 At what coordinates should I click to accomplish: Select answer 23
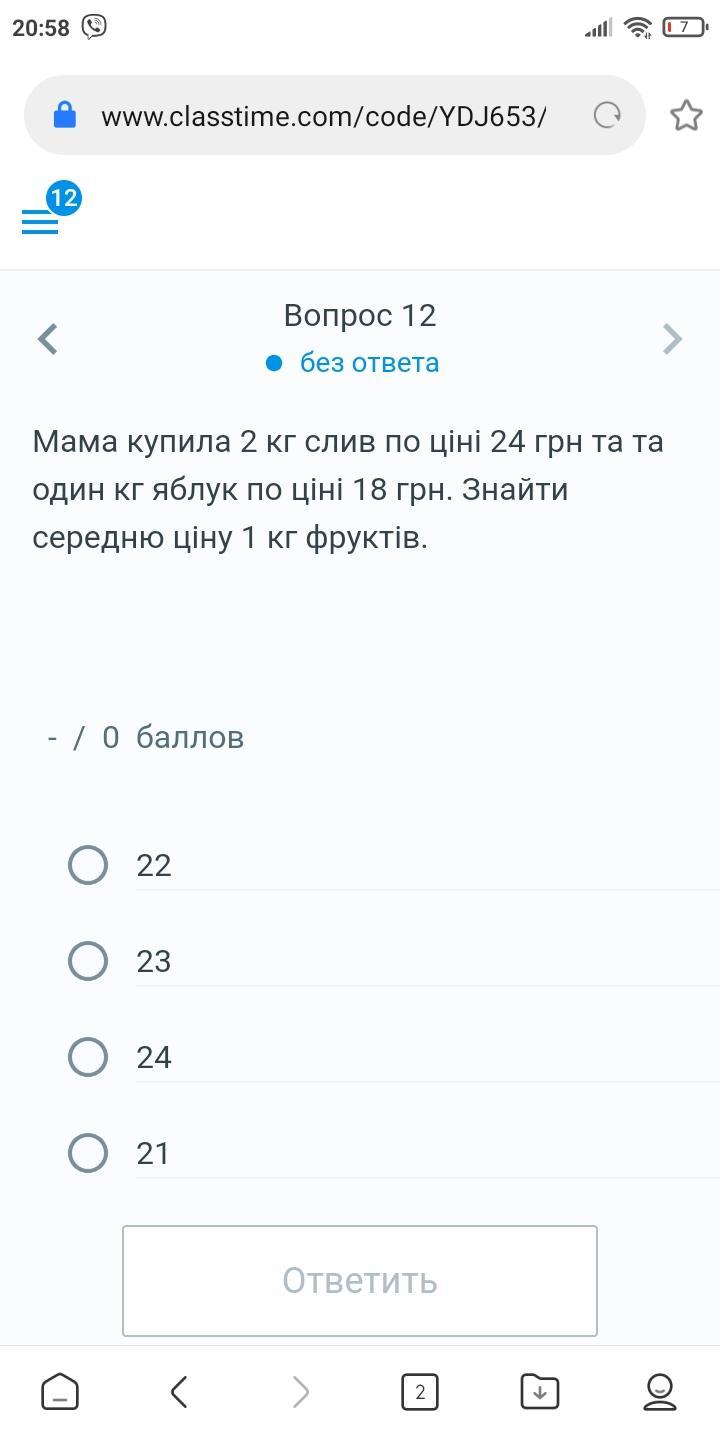(x=88, y=961)
